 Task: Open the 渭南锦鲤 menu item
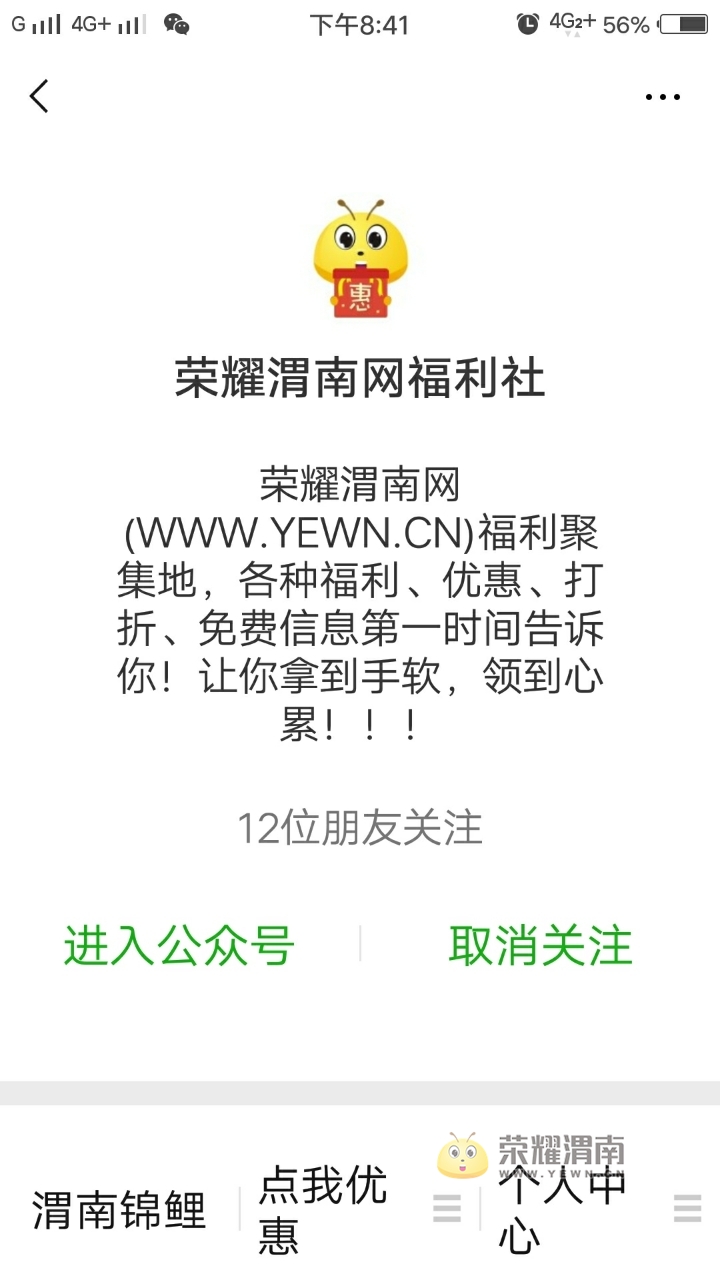tap(120, 1209)
